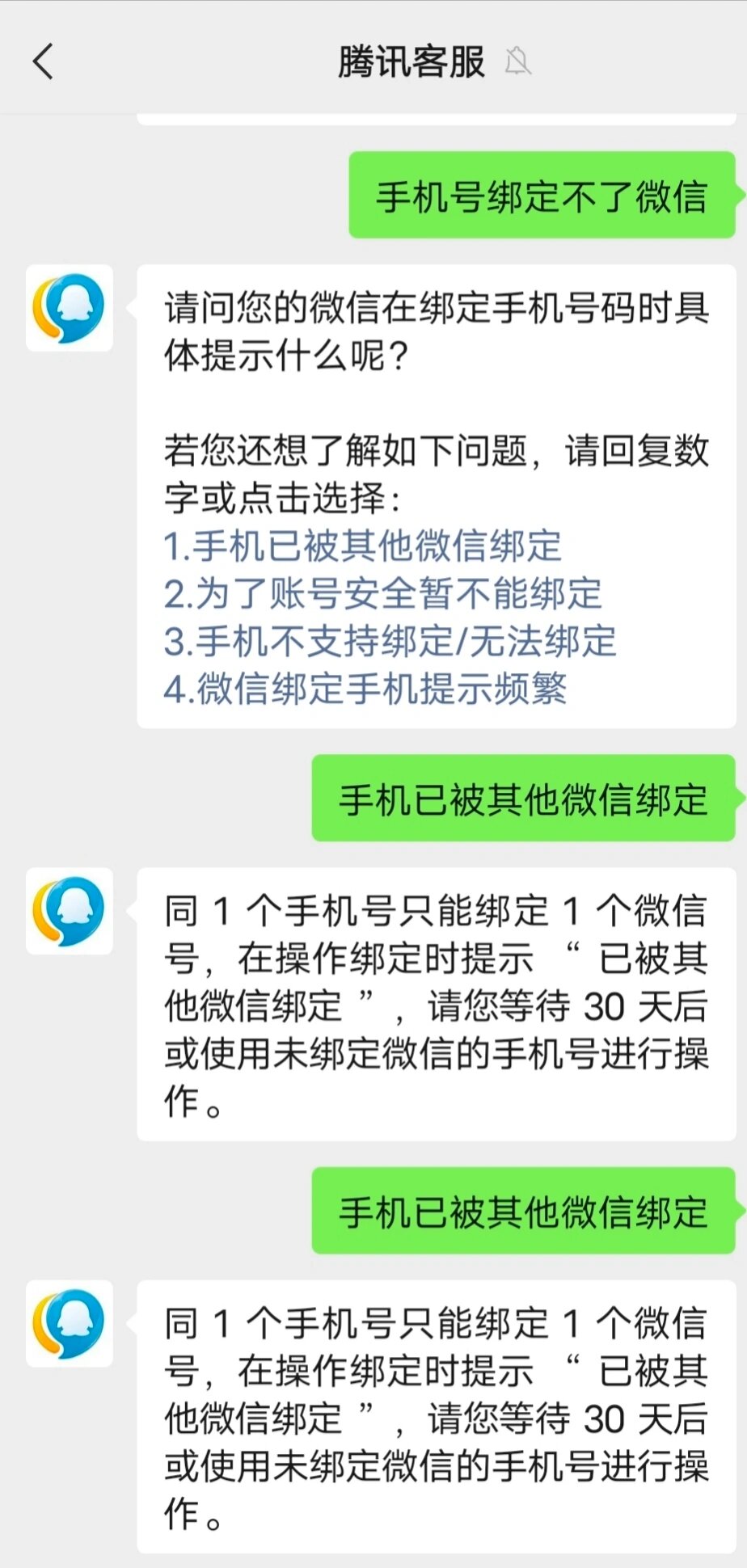The height and width of the screenshot is (1568, 747).
Task: Go back using the top-left arrow
Action: (44, 61)
